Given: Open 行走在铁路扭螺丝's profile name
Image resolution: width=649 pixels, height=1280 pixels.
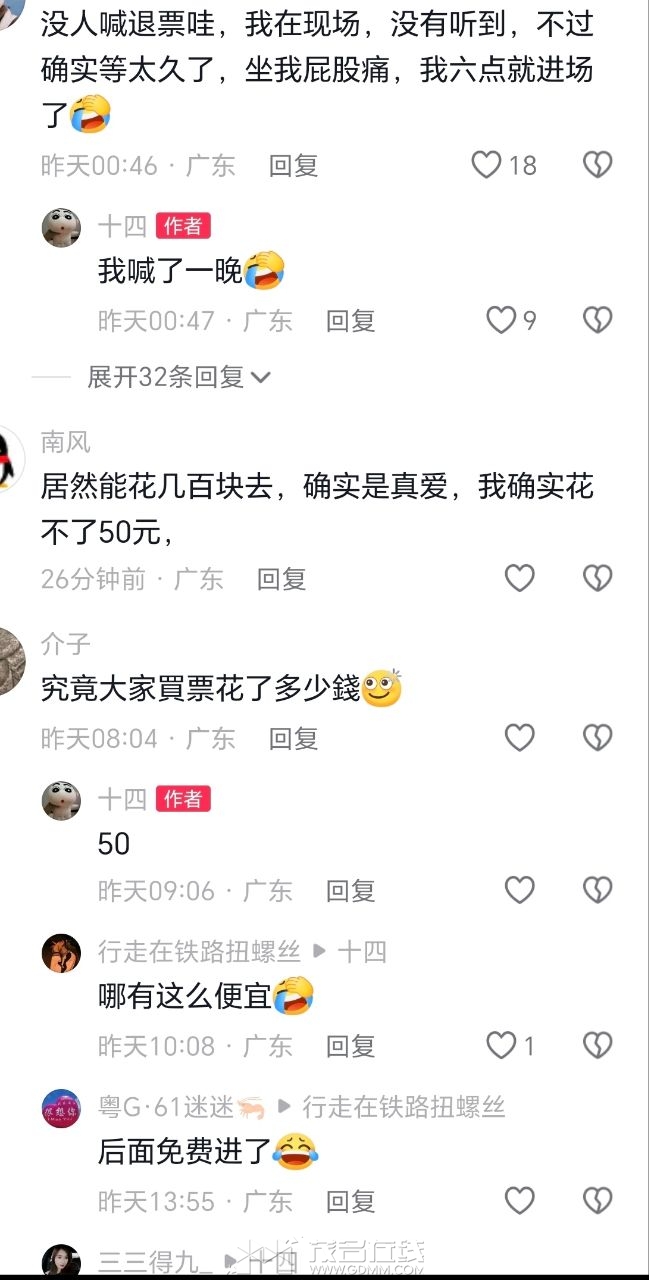Looking at the screenshot, I should [x=198, y=952].
